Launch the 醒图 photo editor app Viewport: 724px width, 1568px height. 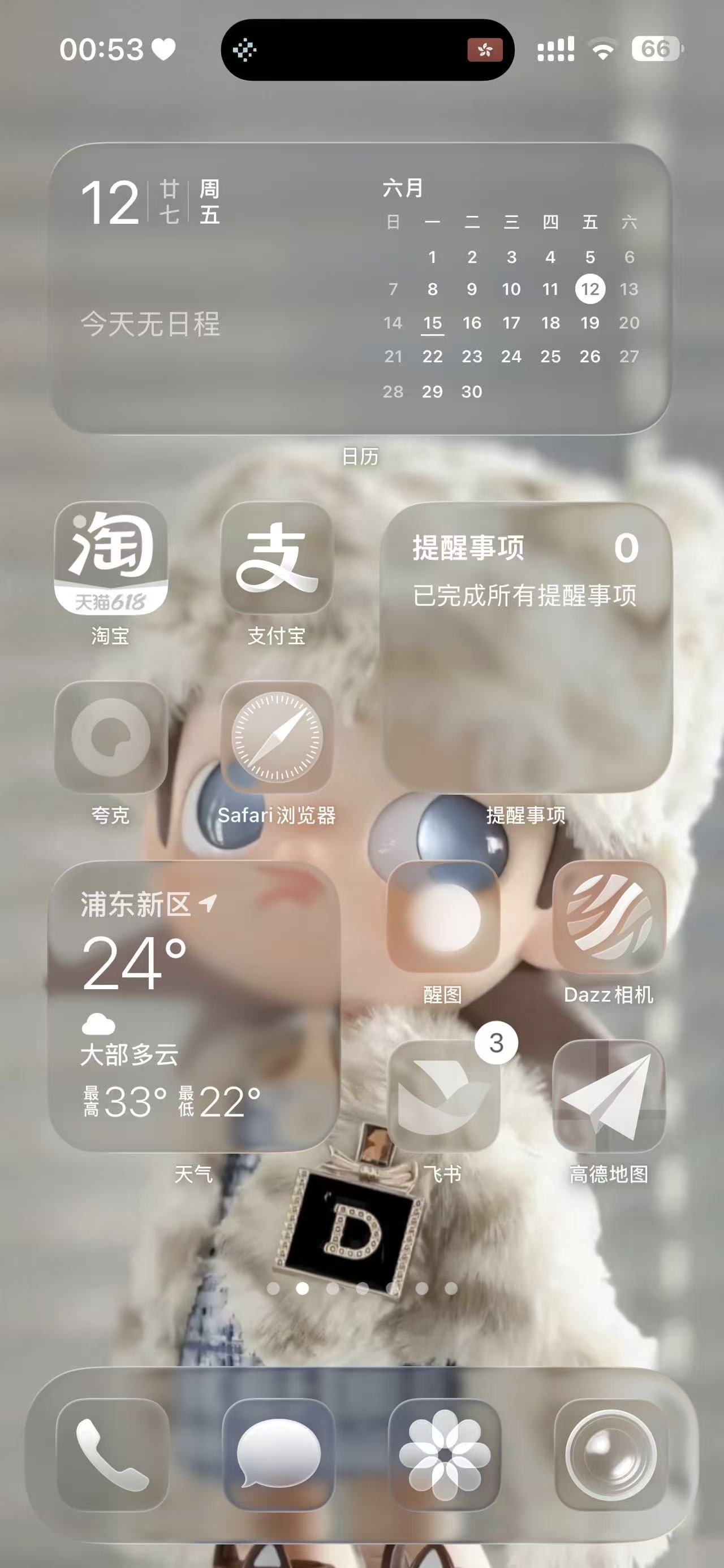tap(443, 916)
